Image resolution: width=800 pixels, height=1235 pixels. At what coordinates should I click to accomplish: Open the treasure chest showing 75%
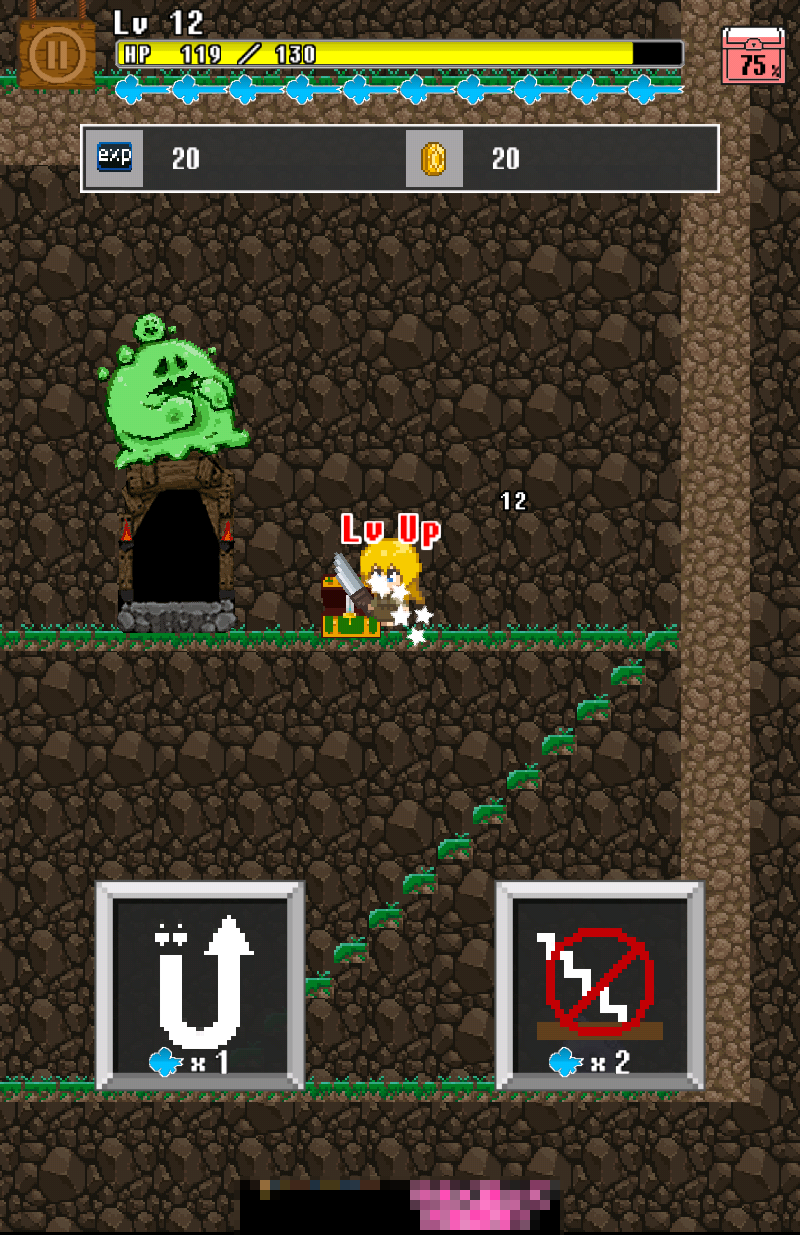(753, 57)
